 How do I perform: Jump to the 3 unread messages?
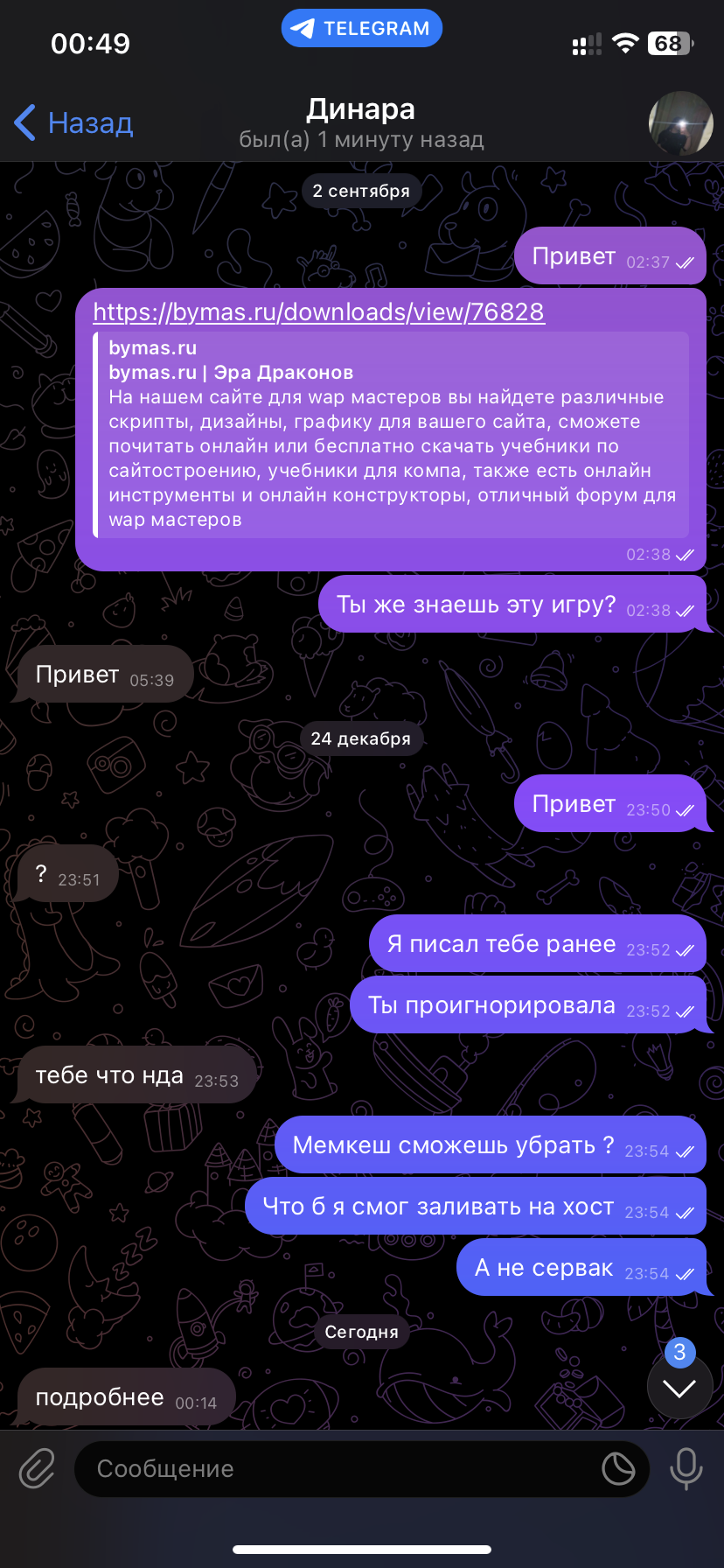[679, 1388]
